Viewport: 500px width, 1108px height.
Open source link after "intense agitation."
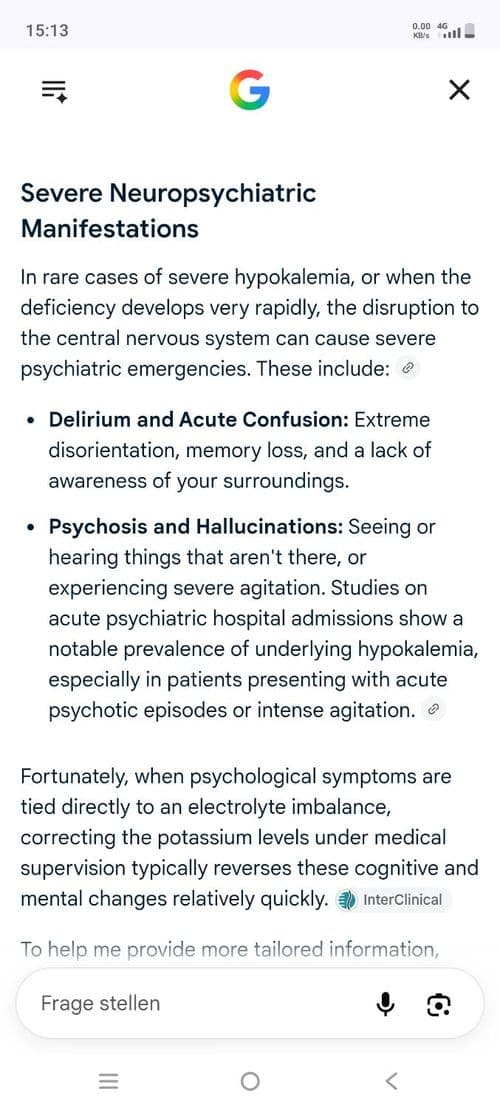click(x=436, y=710)
